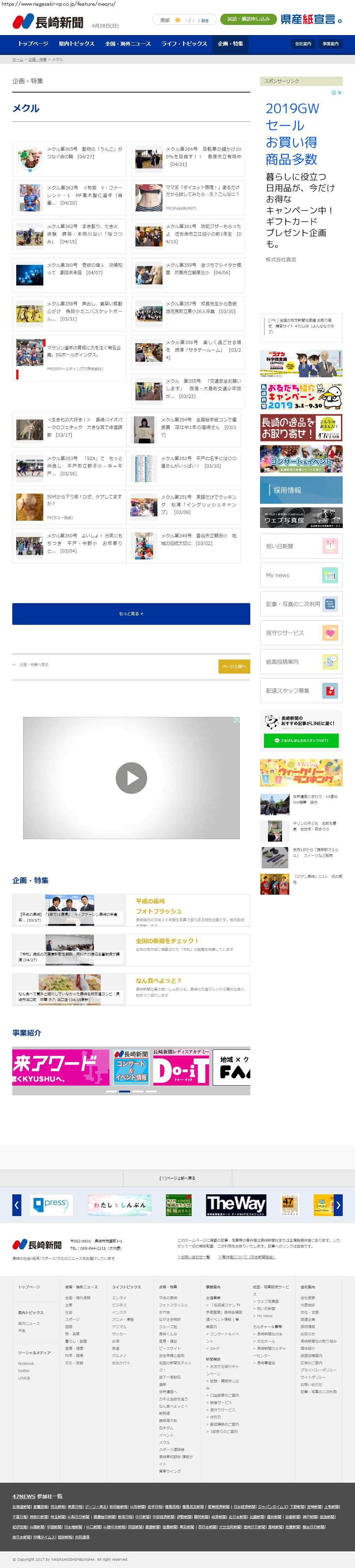The image size is (355, 1568).
Task: Open the 見守りサービス sidebar item
Action: click(301, 633)
